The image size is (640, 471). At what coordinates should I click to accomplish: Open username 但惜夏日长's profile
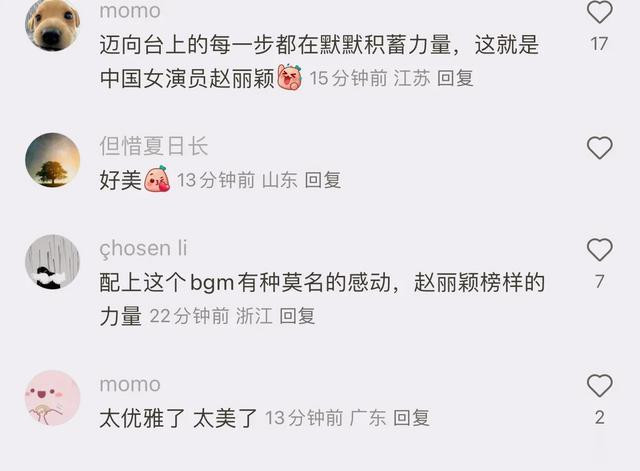pyautogui.click(x=153, y=146)
